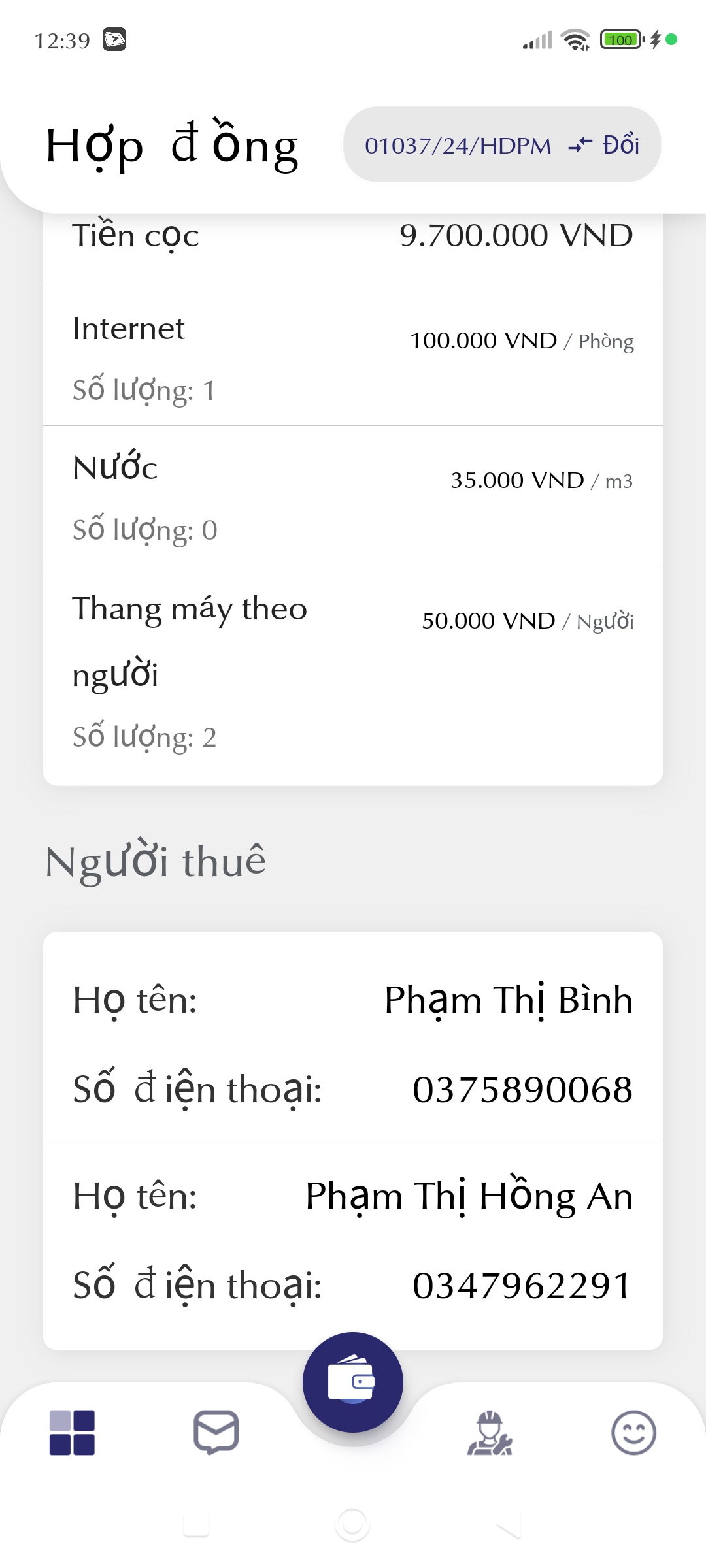
Task: Open the dashboard grid tab
Action: pos(72,1432)
